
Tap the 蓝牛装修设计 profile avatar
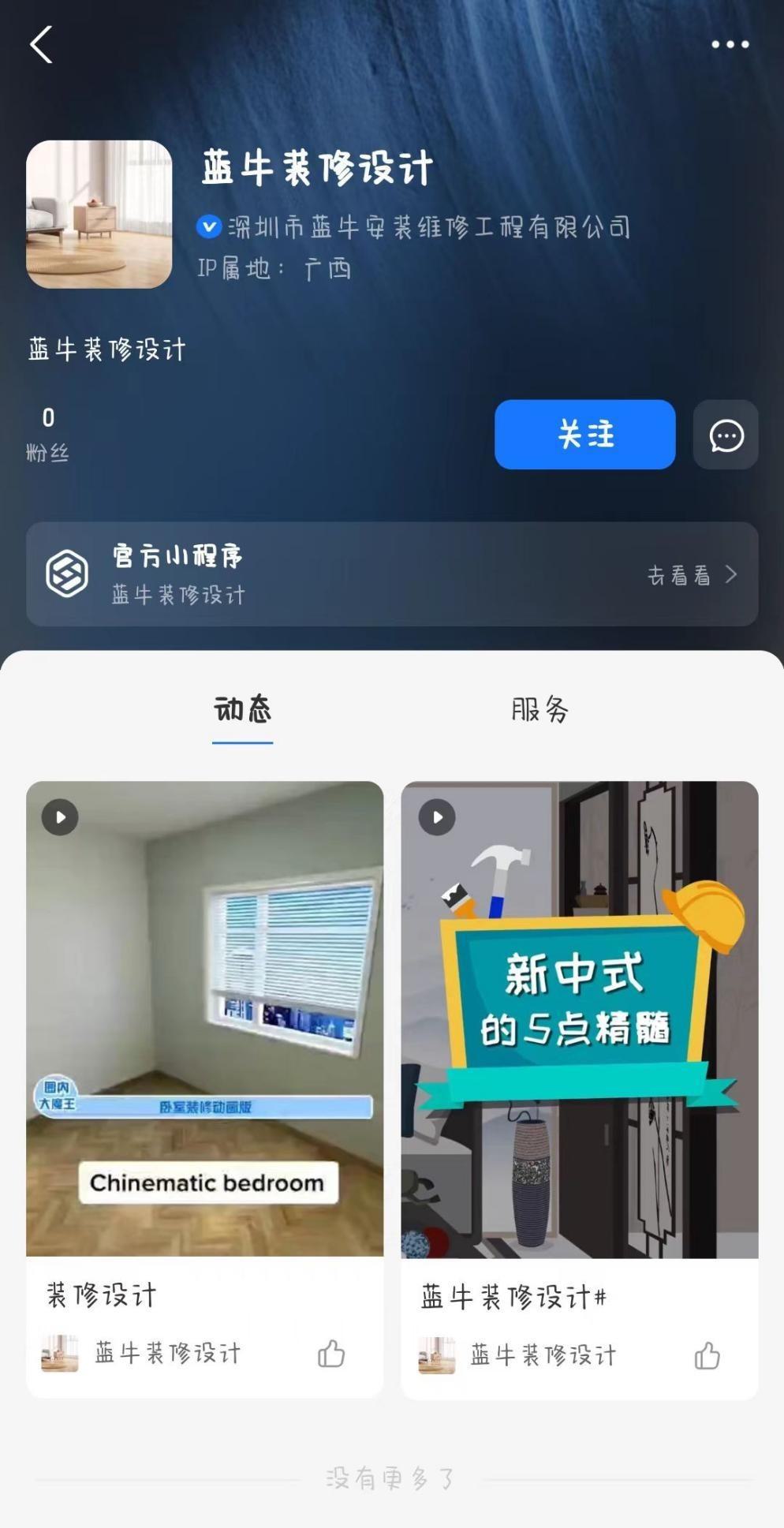(99, 214)
